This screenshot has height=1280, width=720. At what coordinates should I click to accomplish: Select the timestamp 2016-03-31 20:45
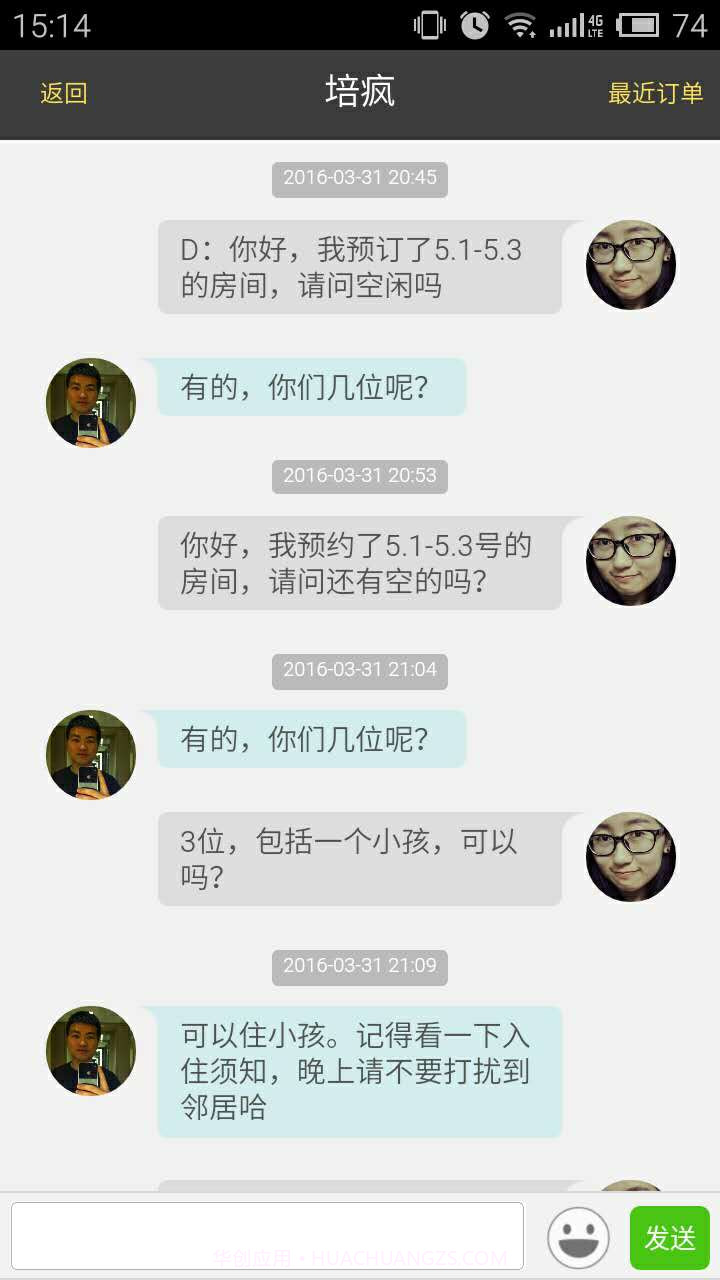[359, 179]
